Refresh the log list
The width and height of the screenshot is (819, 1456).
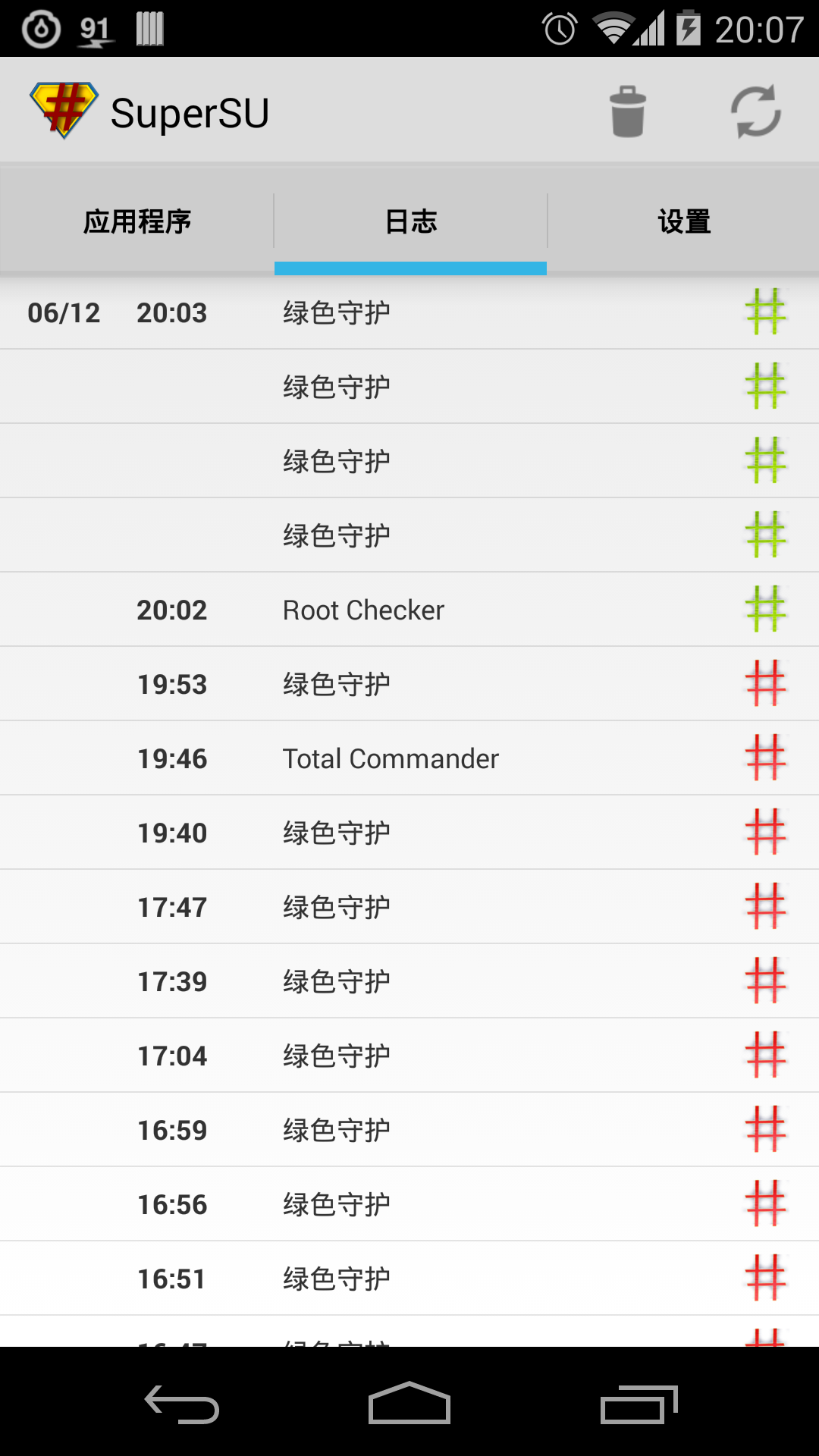(x=756, y=111)
